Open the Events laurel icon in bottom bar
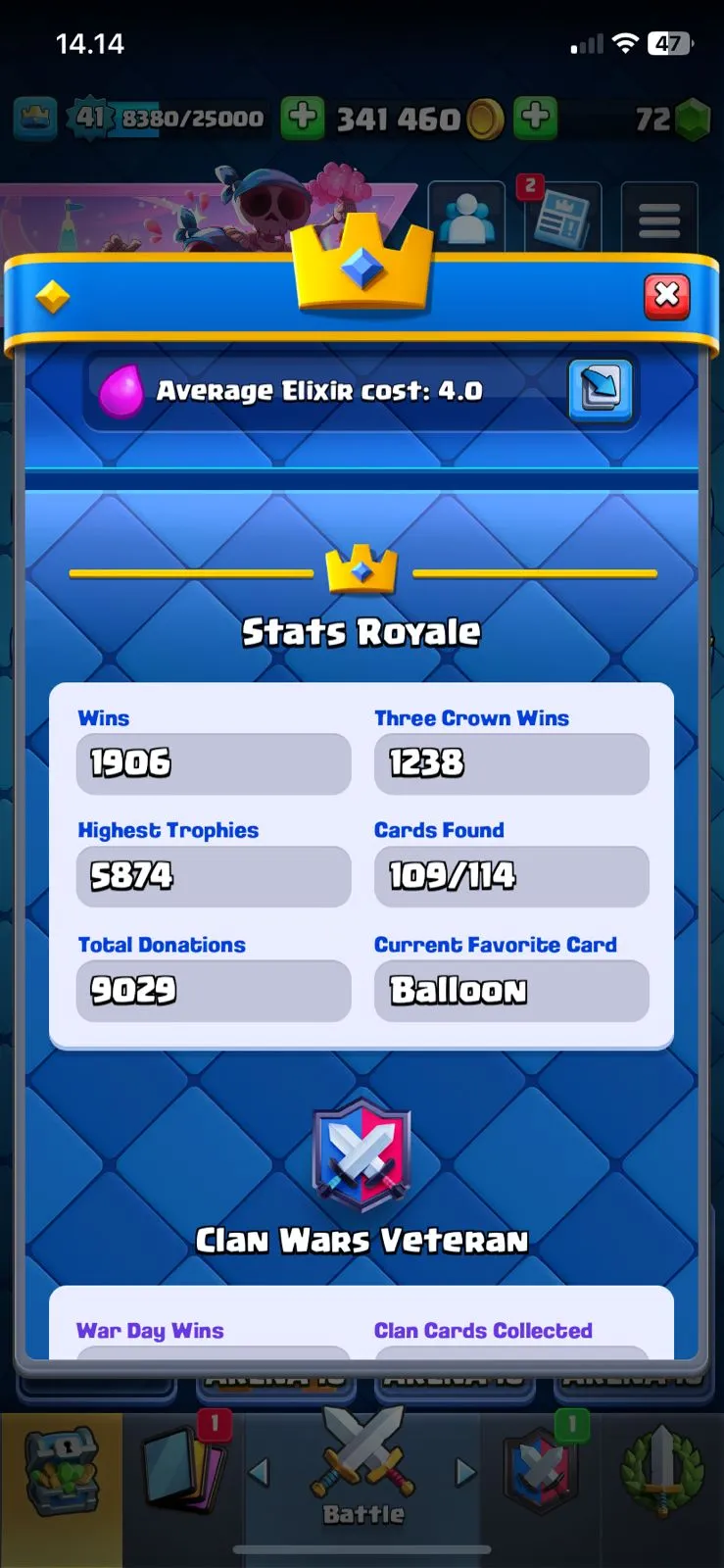 (x=661, y=1470)
